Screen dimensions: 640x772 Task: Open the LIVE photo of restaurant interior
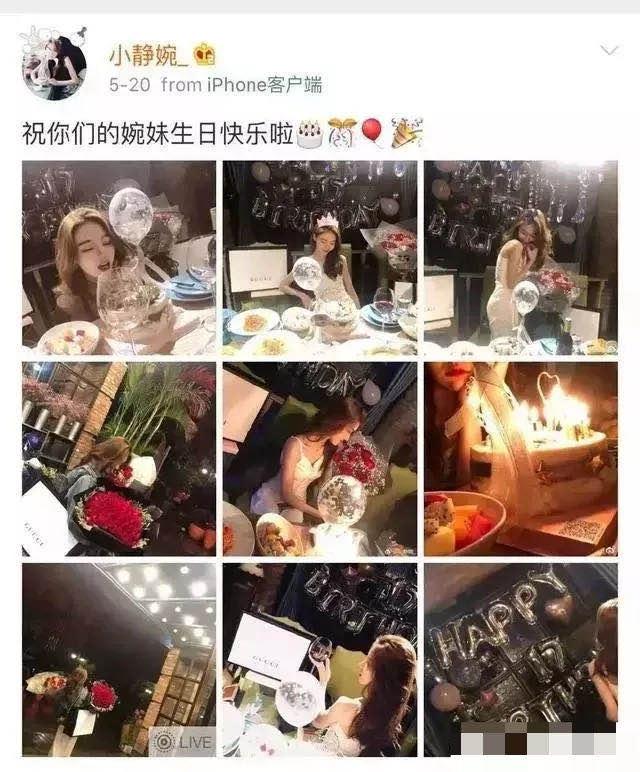(x=119, y=658)
